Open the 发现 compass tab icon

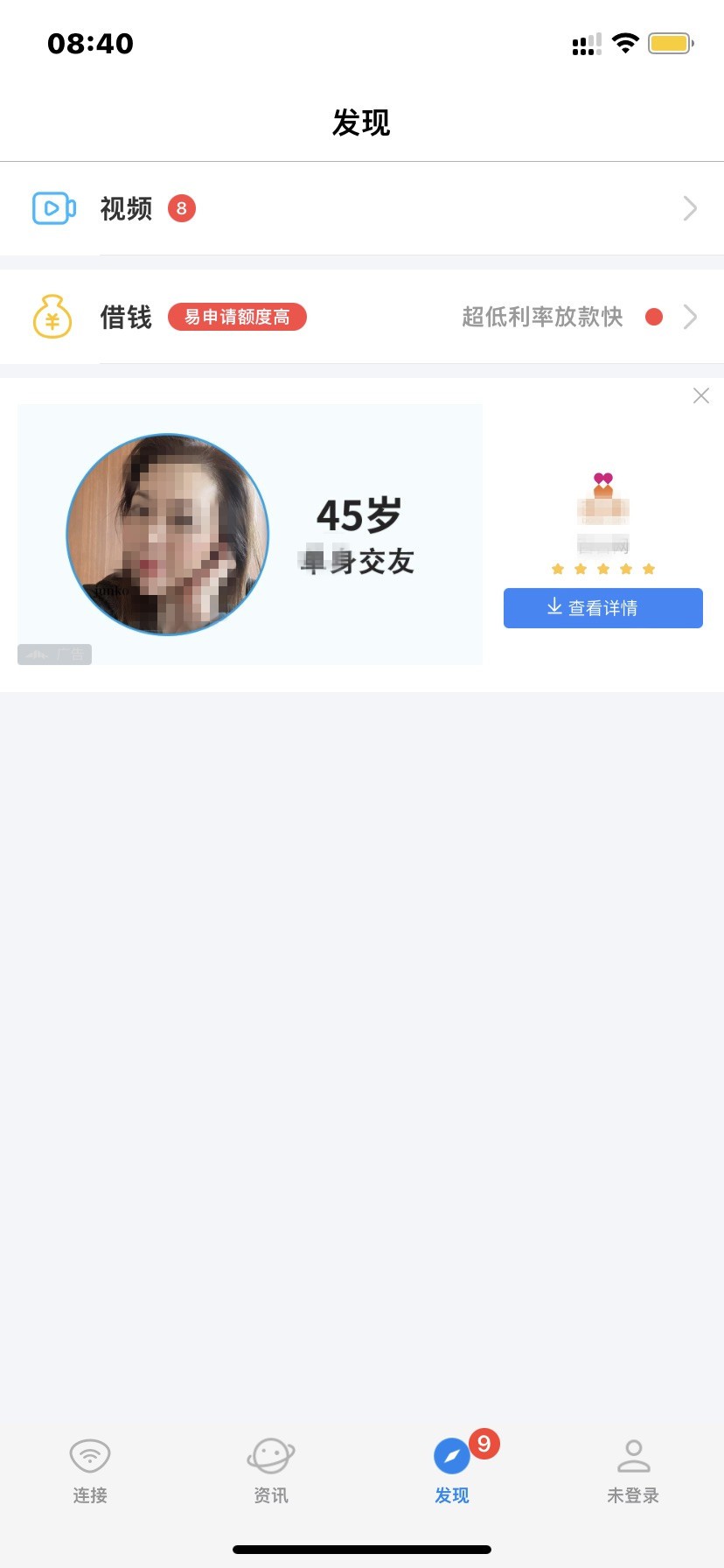click(x=451, y=1454)
